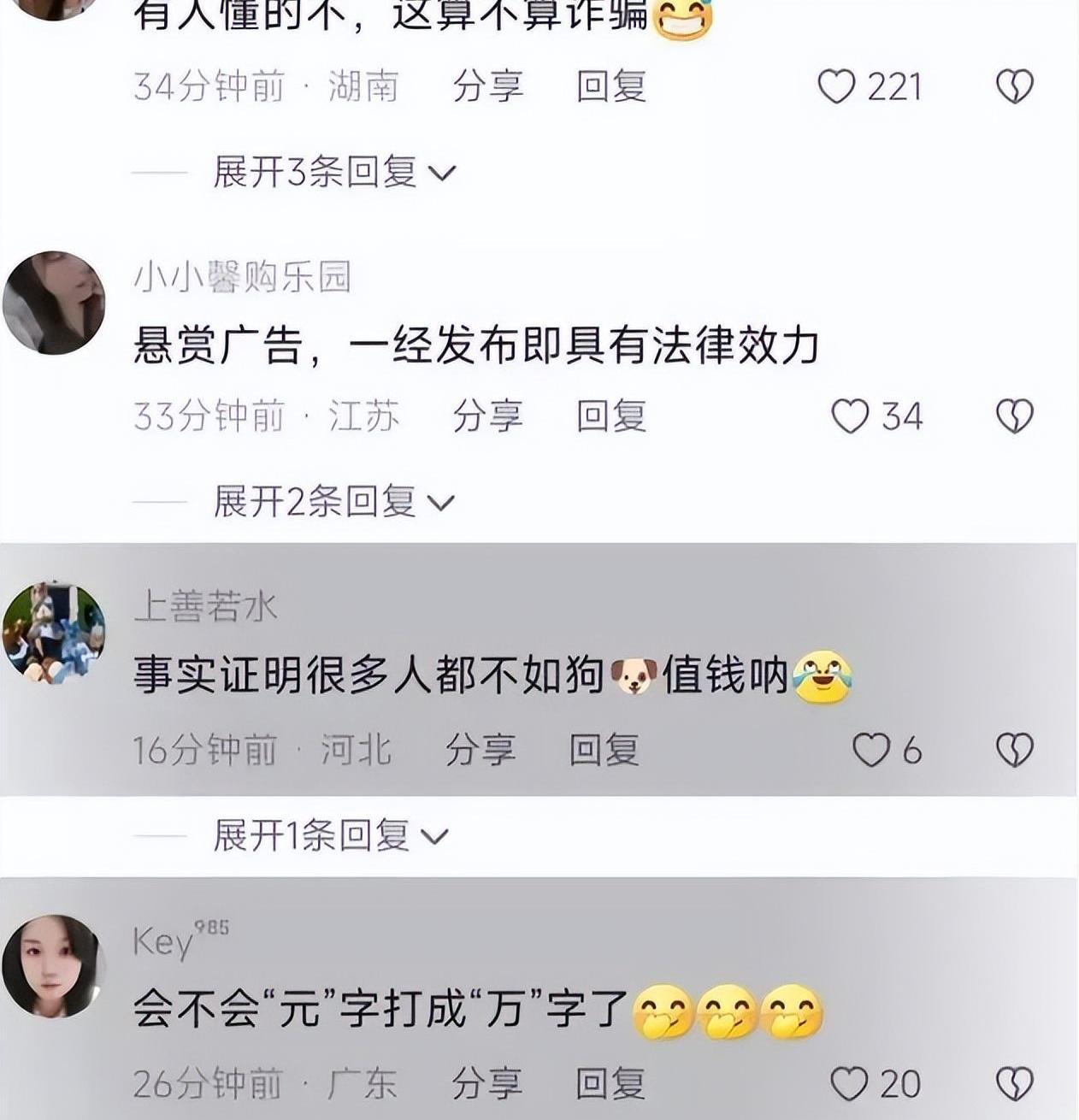Screen dimensions: 1079x1120
Task: Share the comment from 34分钟前
Action: pyautogui.click(x=487, y=87)
